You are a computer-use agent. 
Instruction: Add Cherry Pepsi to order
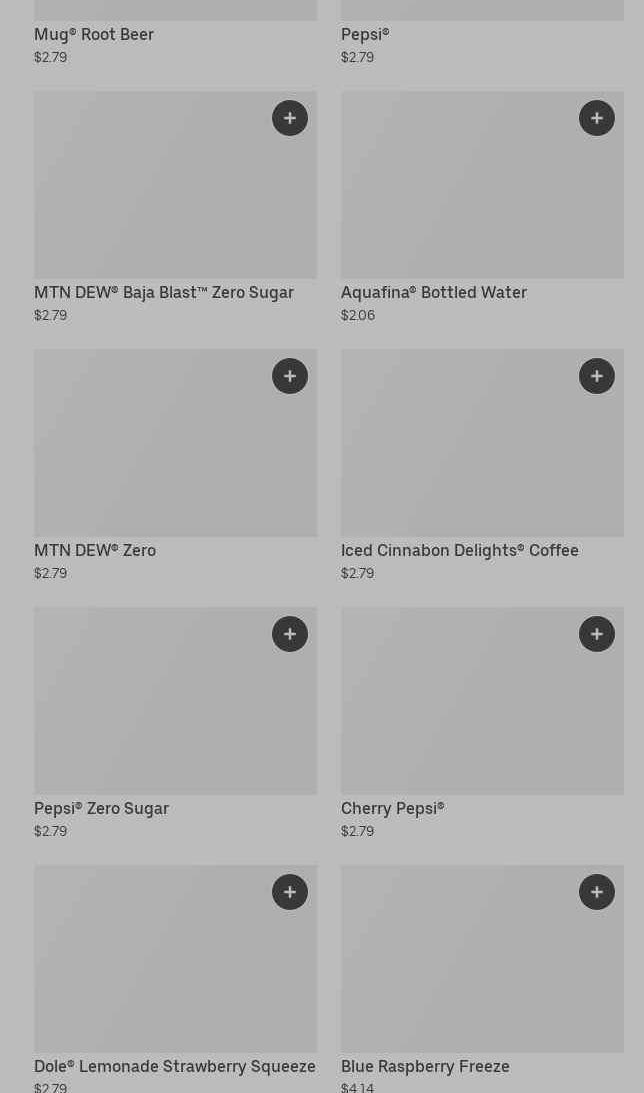point(597,634)
